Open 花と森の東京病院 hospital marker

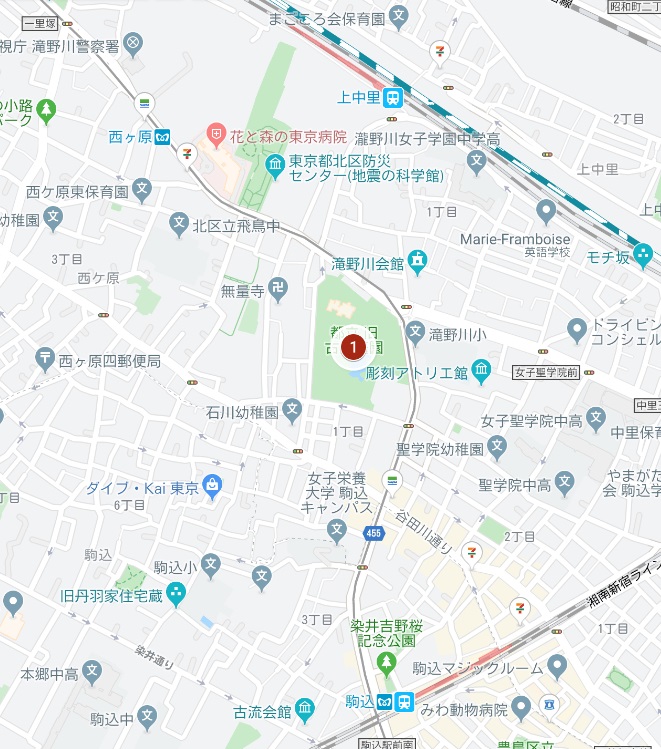[x=215, y=133]
